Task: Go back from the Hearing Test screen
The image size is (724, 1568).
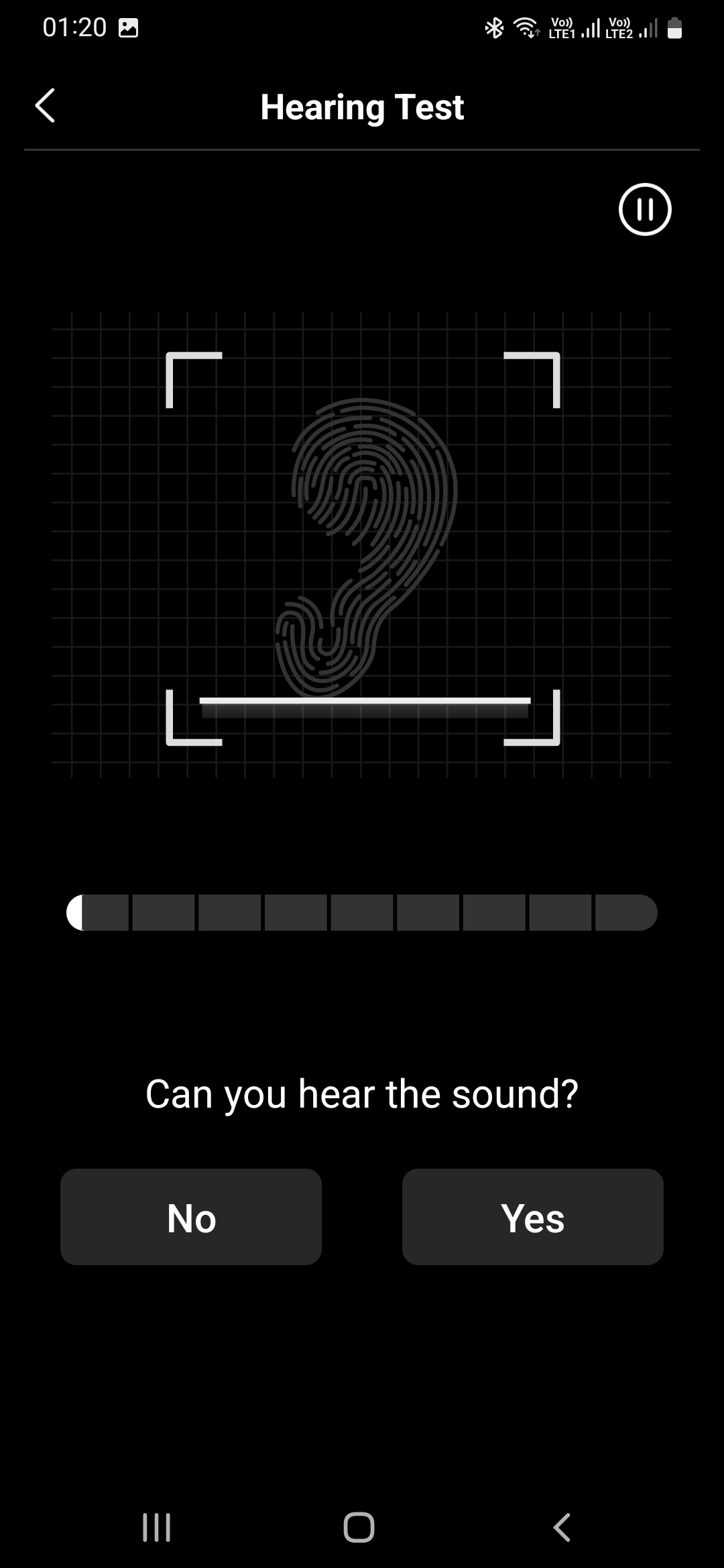Action: point(45,106)
